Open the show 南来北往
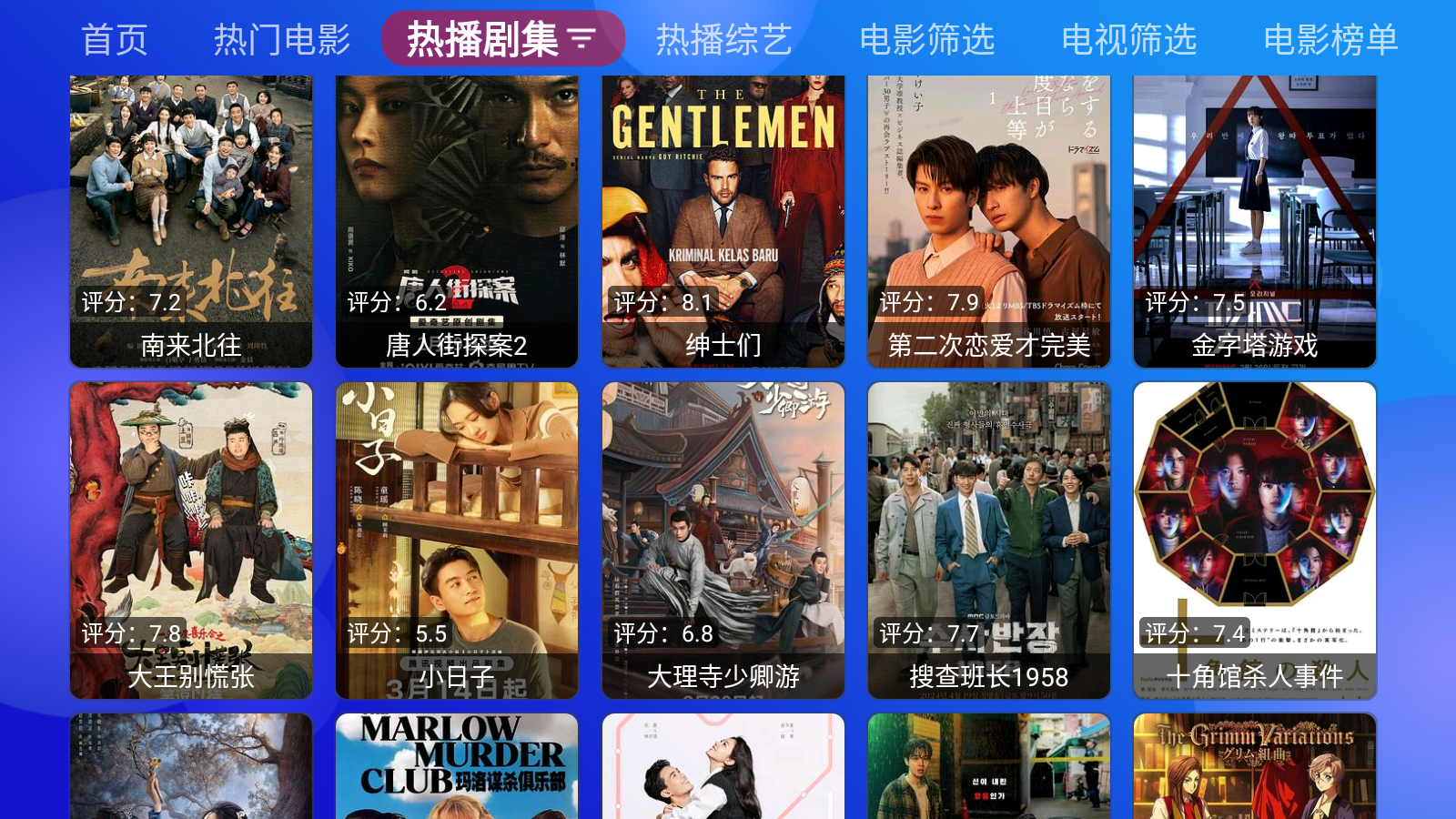Screen dimensions: 1456x819 [x=191, y=221]
